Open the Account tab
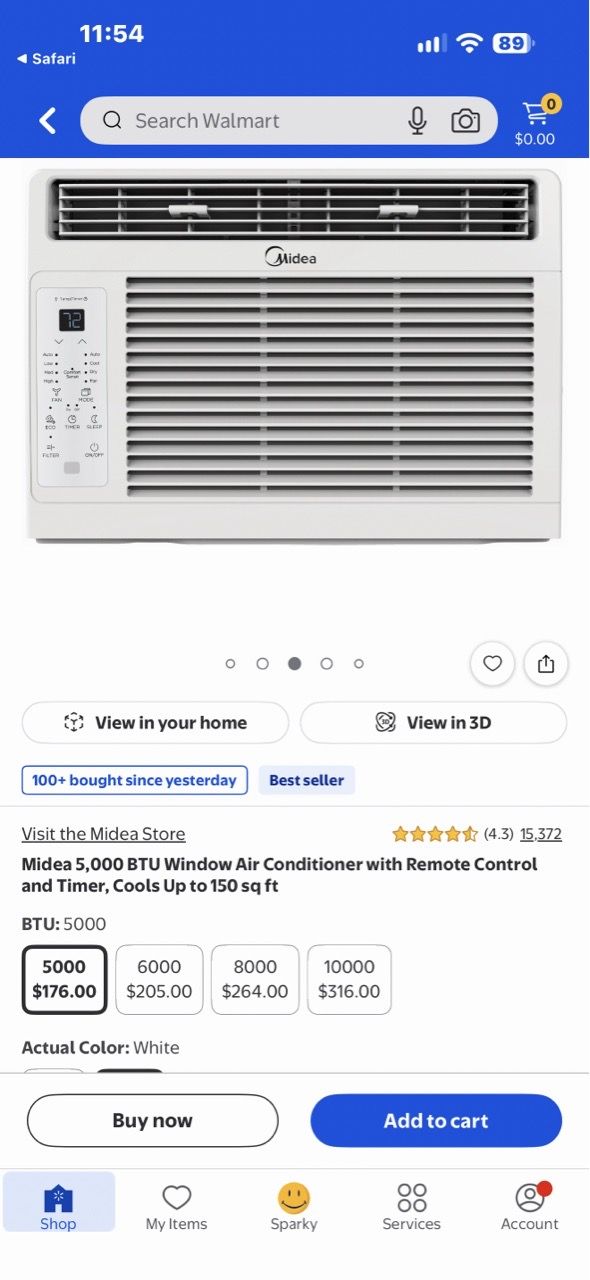This screenshot has height=1280, width=590. pyautogui.click(x=530, y=1206)
